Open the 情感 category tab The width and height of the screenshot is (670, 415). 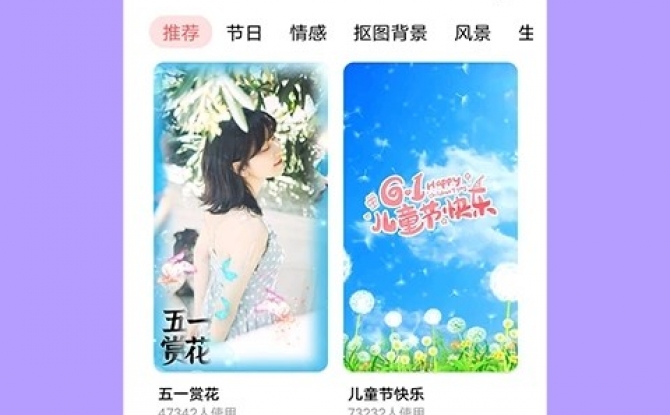[308, 33]
